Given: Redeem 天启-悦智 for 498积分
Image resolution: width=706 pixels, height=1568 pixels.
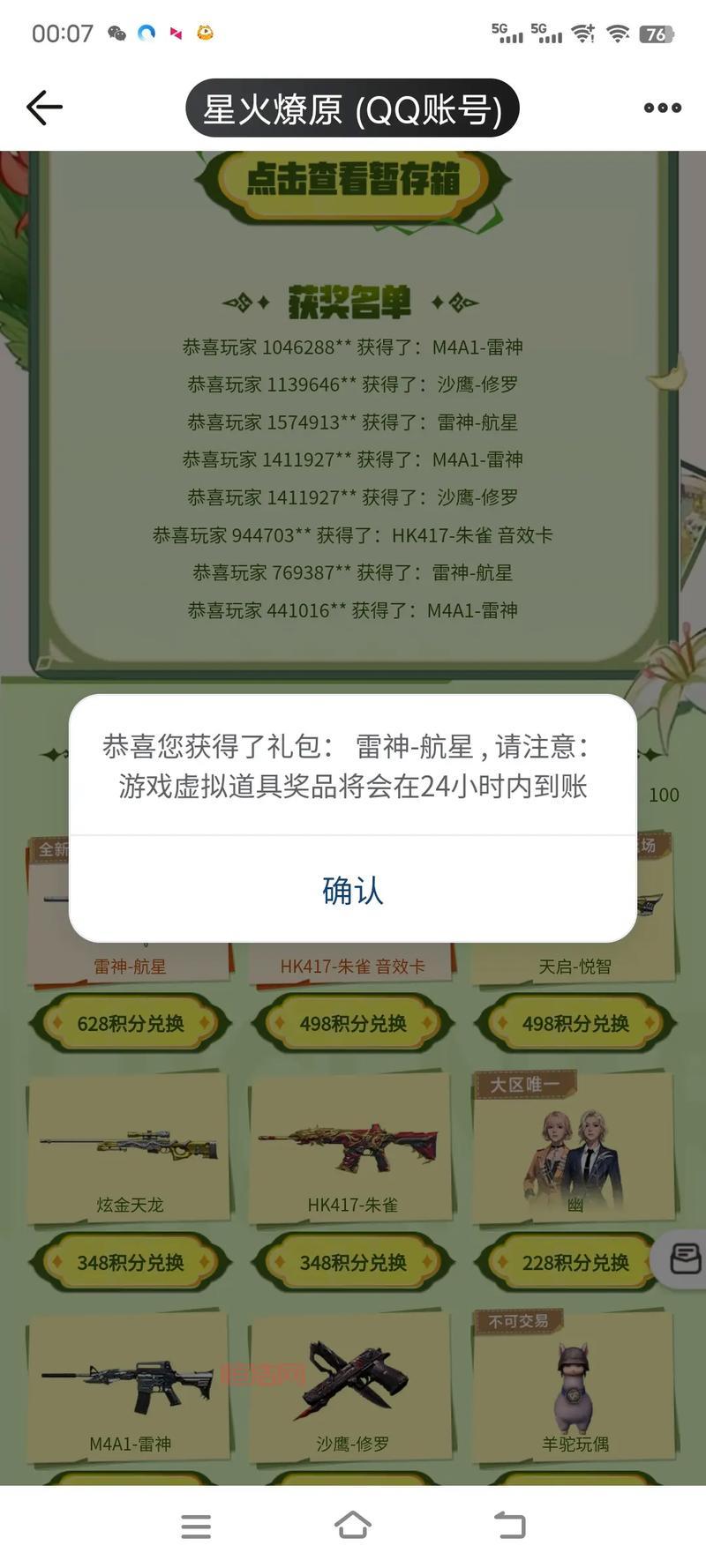Looking at the screenshot, I should (575, 1023).
